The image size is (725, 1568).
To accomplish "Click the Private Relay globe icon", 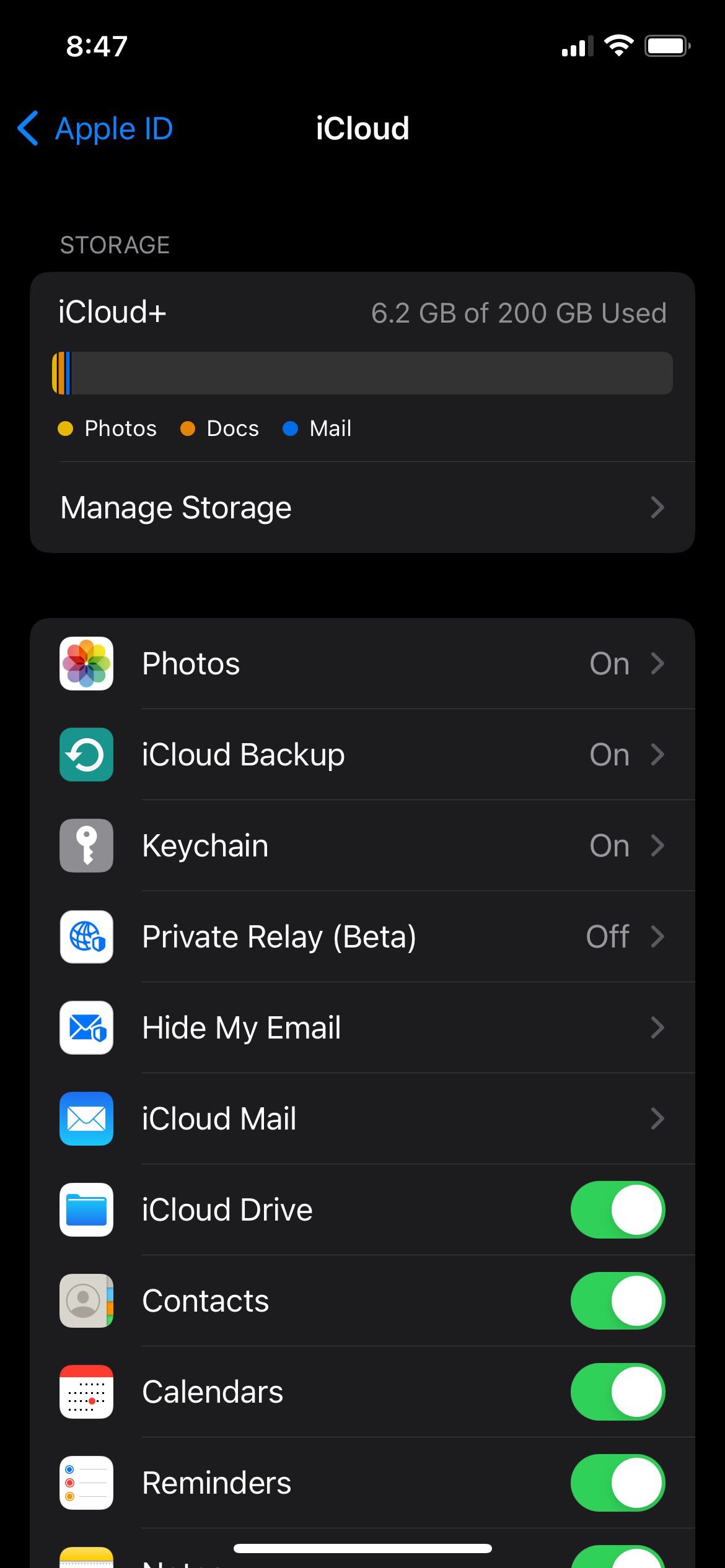I will (x=86, y=937).
